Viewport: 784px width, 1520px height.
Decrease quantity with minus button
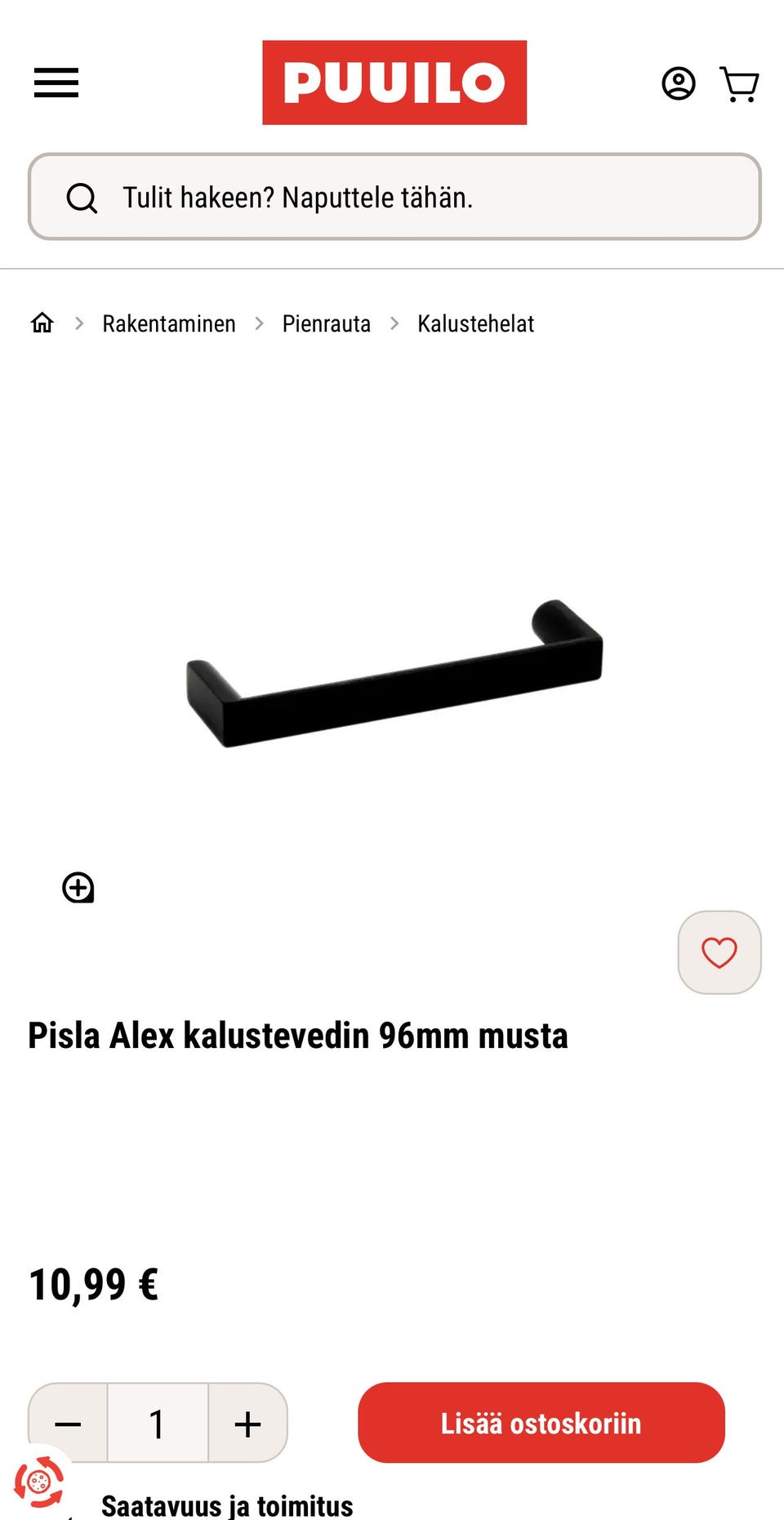pos(69,1424)
